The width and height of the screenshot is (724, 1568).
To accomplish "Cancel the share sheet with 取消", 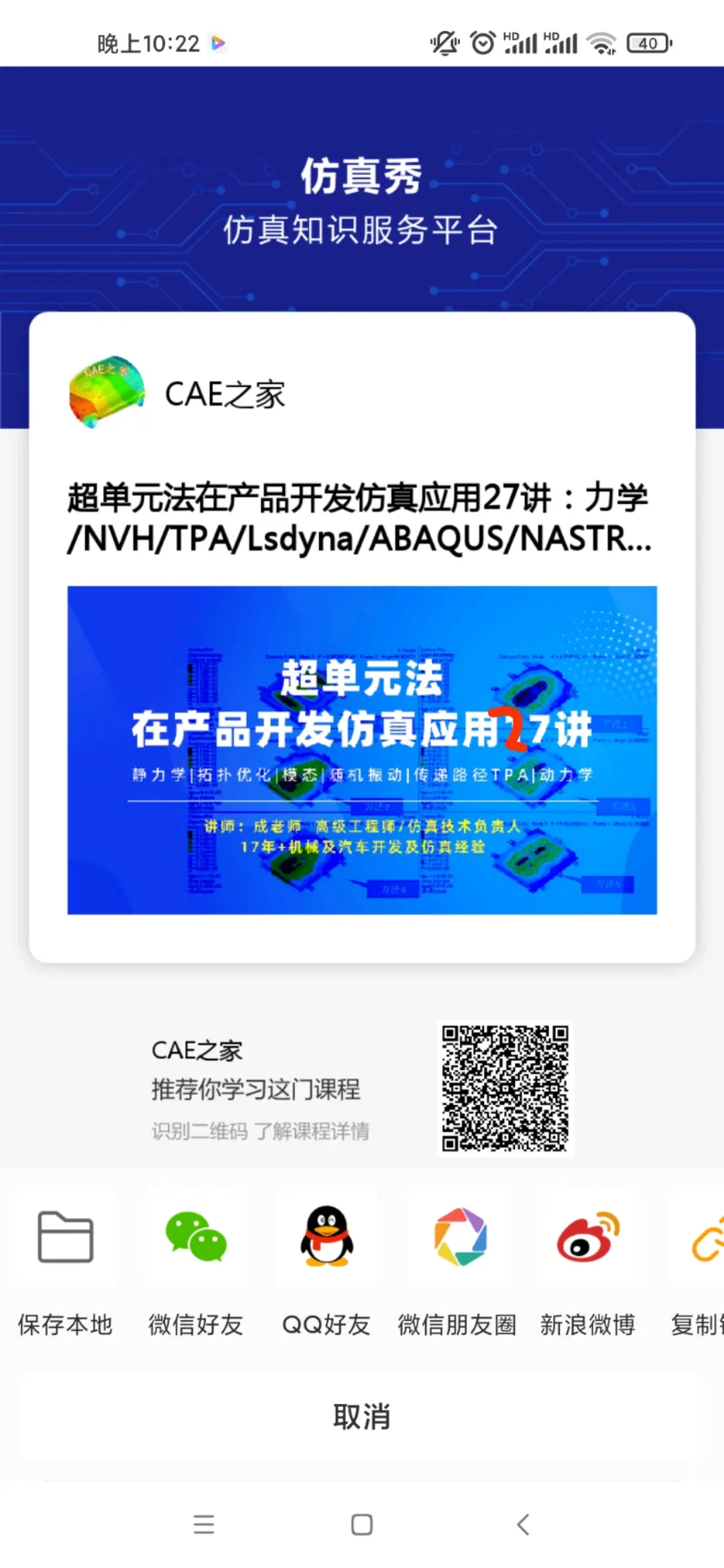I will point(362,1417).
